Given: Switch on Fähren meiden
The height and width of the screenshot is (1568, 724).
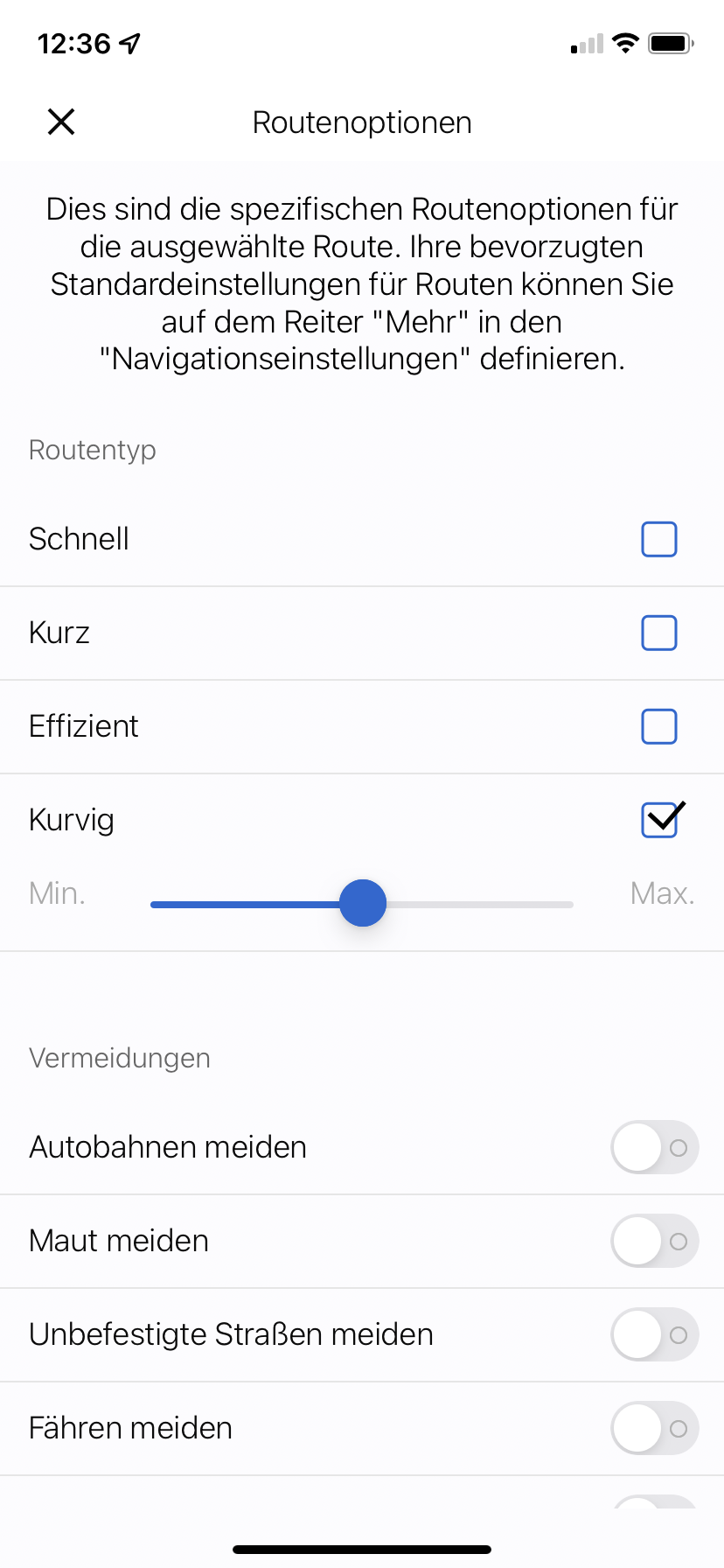Looking at the screenshot, I should coord(655,1428).
